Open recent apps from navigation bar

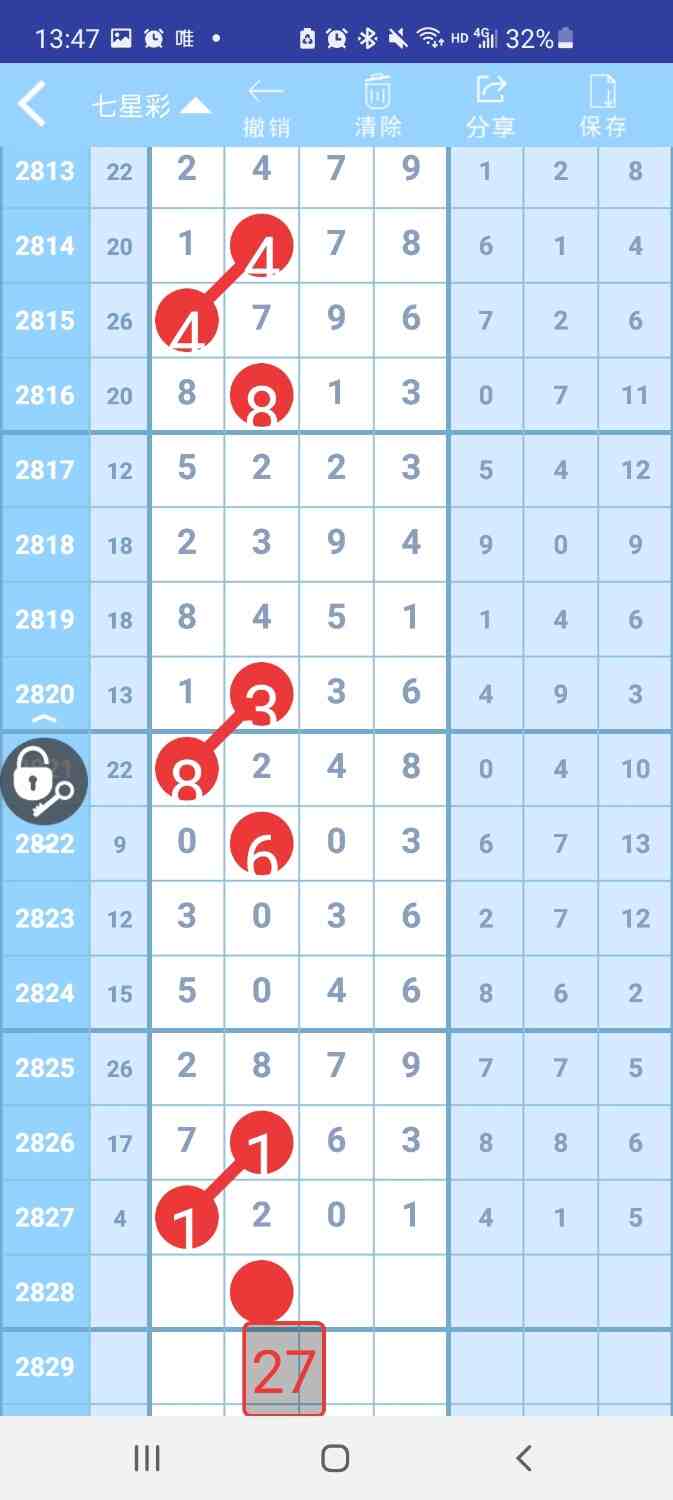click(x=147, y=1458)
